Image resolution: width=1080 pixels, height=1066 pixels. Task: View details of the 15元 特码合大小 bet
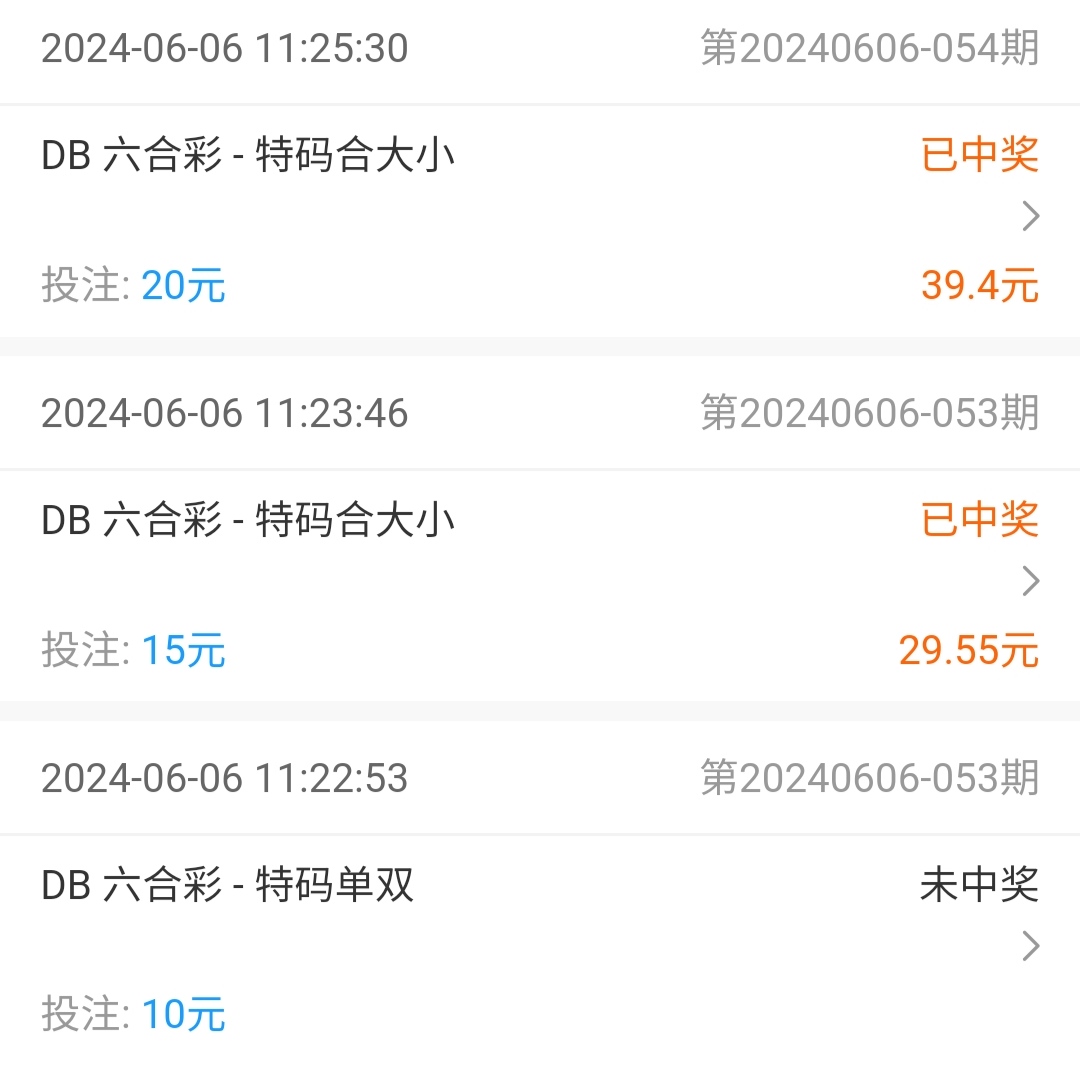coord(1030,582)
